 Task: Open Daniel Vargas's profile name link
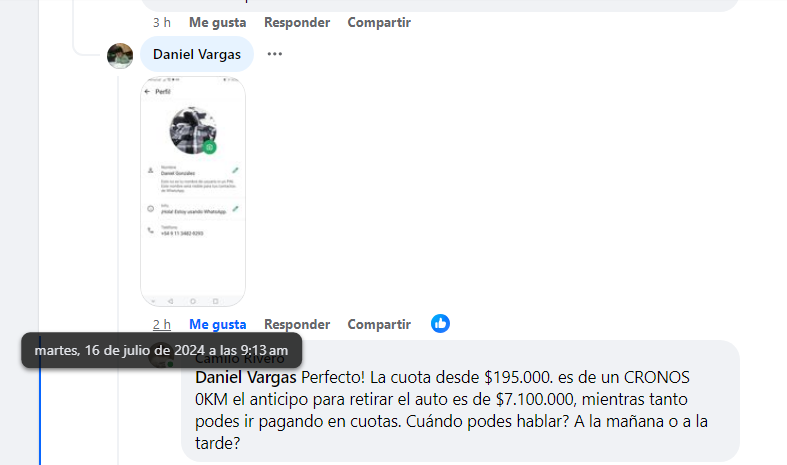196,54
